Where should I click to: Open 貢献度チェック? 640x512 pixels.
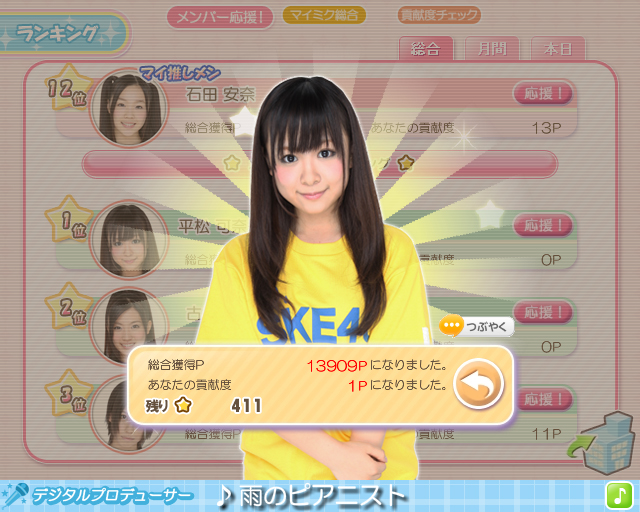click(439, 16)
